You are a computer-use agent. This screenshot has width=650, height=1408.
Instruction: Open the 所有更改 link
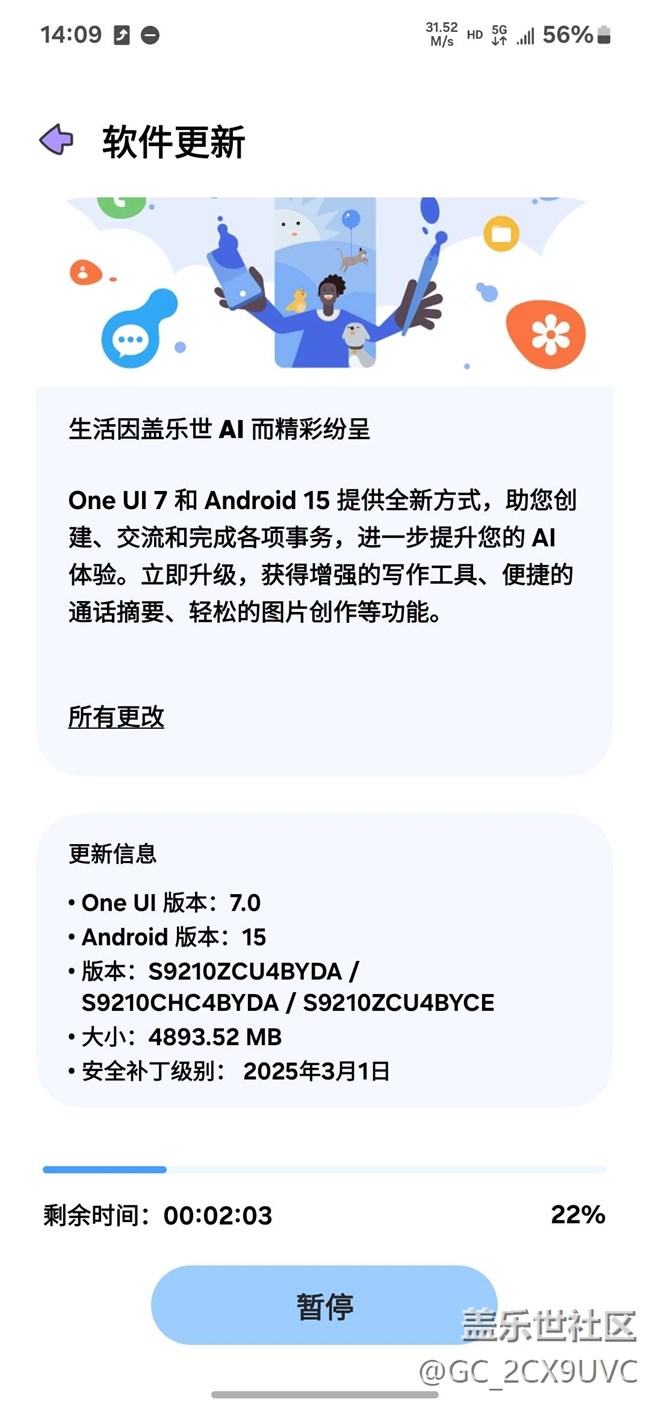point(116,716)
